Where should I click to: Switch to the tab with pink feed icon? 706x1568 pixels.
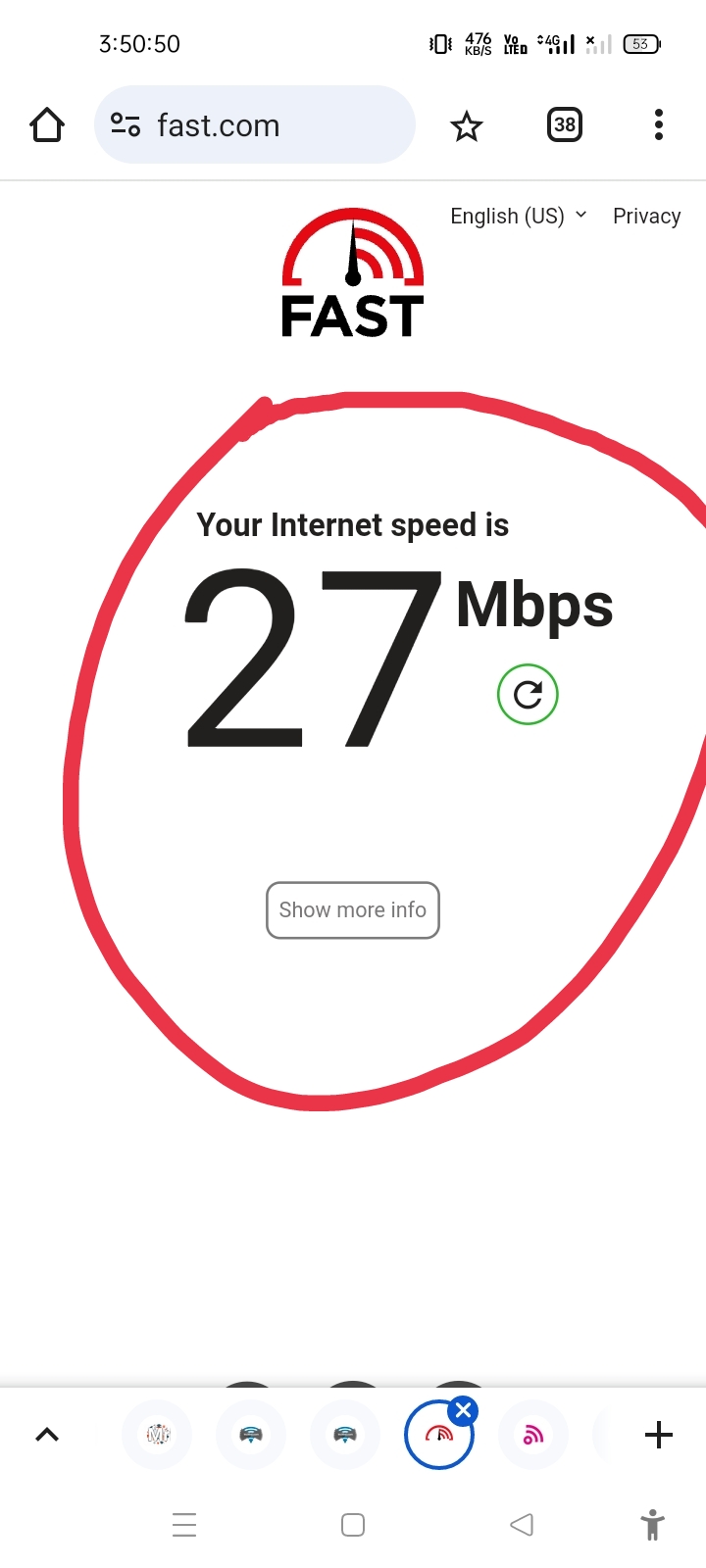click(533, 1435)
